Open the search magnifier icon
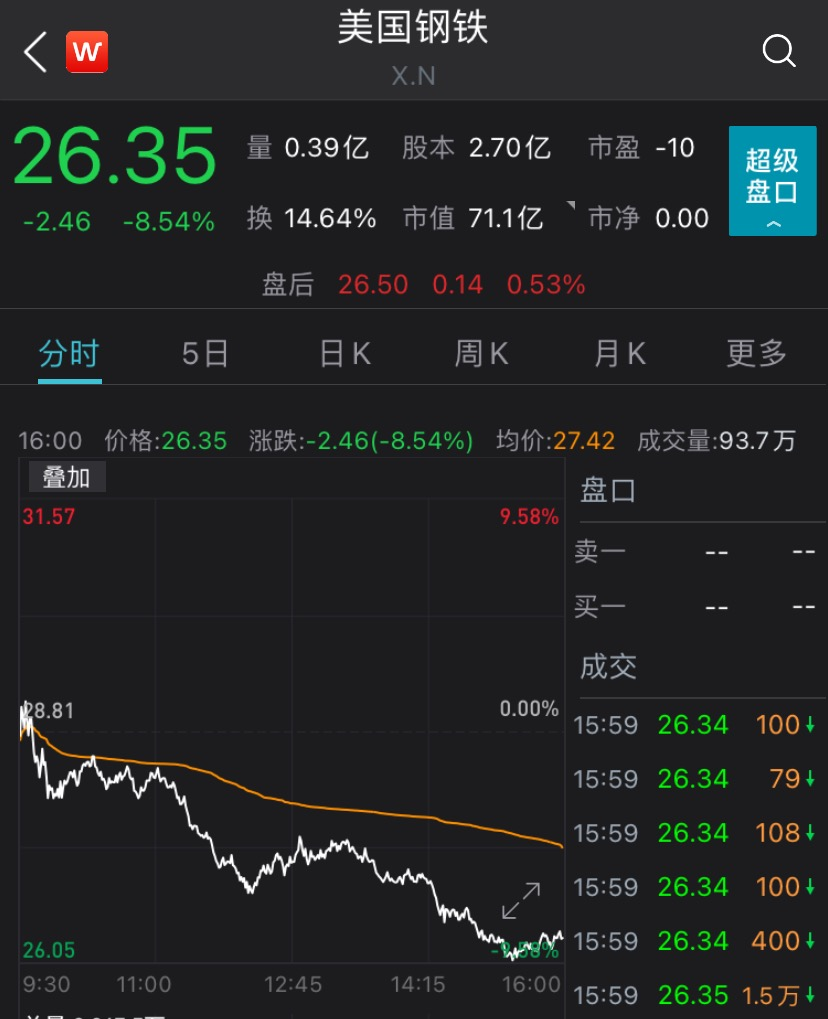Screen dimensions: 828x1019 coord(779,51)
